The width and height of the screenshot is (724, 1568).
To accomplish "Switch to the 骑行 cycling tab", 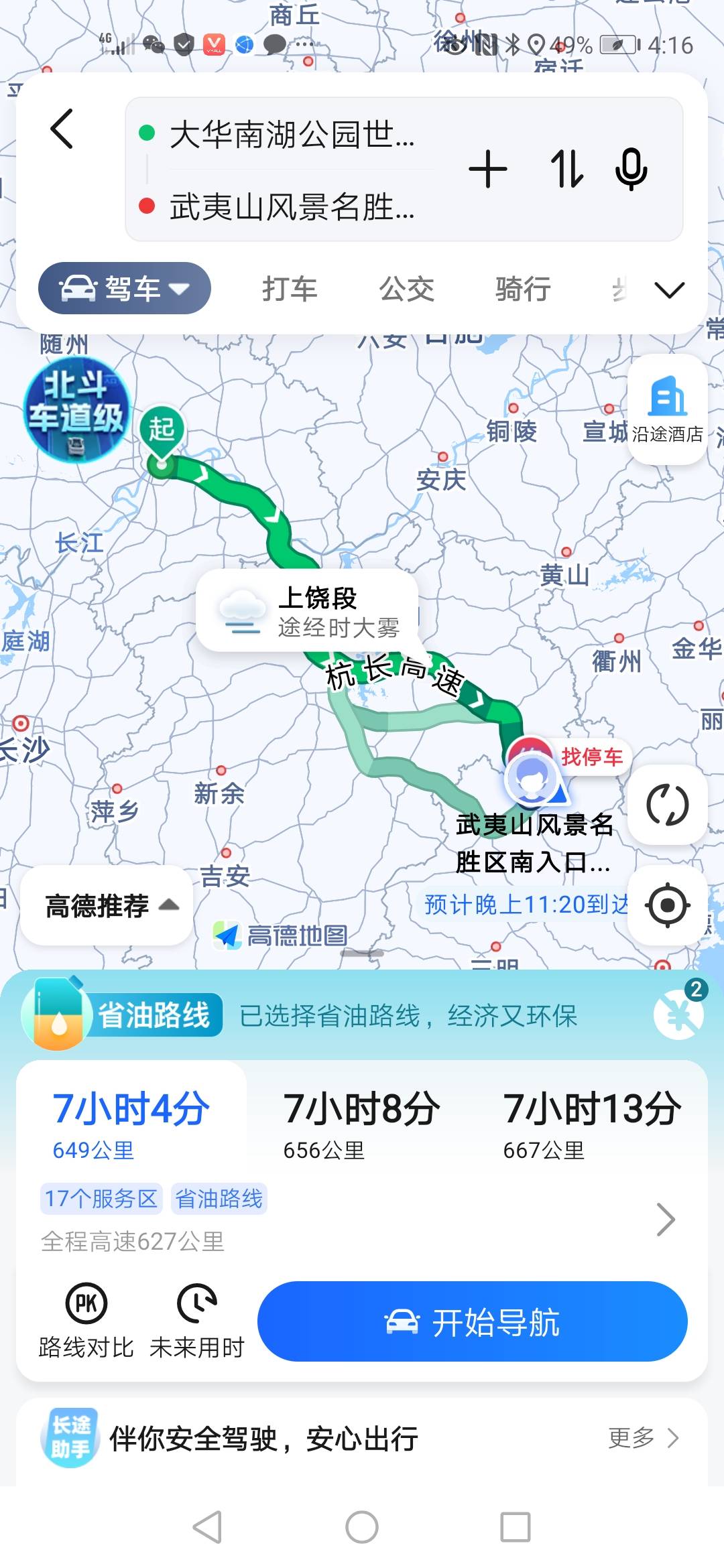I will pos(524,288).
